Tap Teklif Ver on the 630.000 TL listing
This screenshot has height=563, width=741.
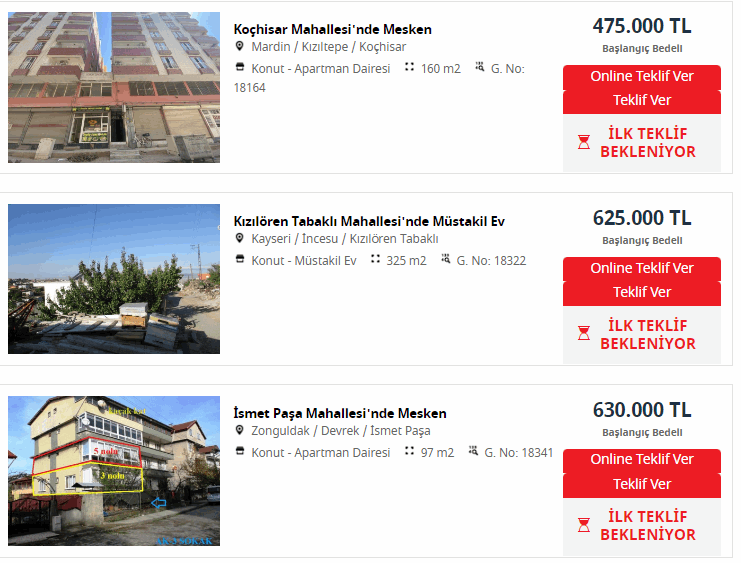click(641, 485)
